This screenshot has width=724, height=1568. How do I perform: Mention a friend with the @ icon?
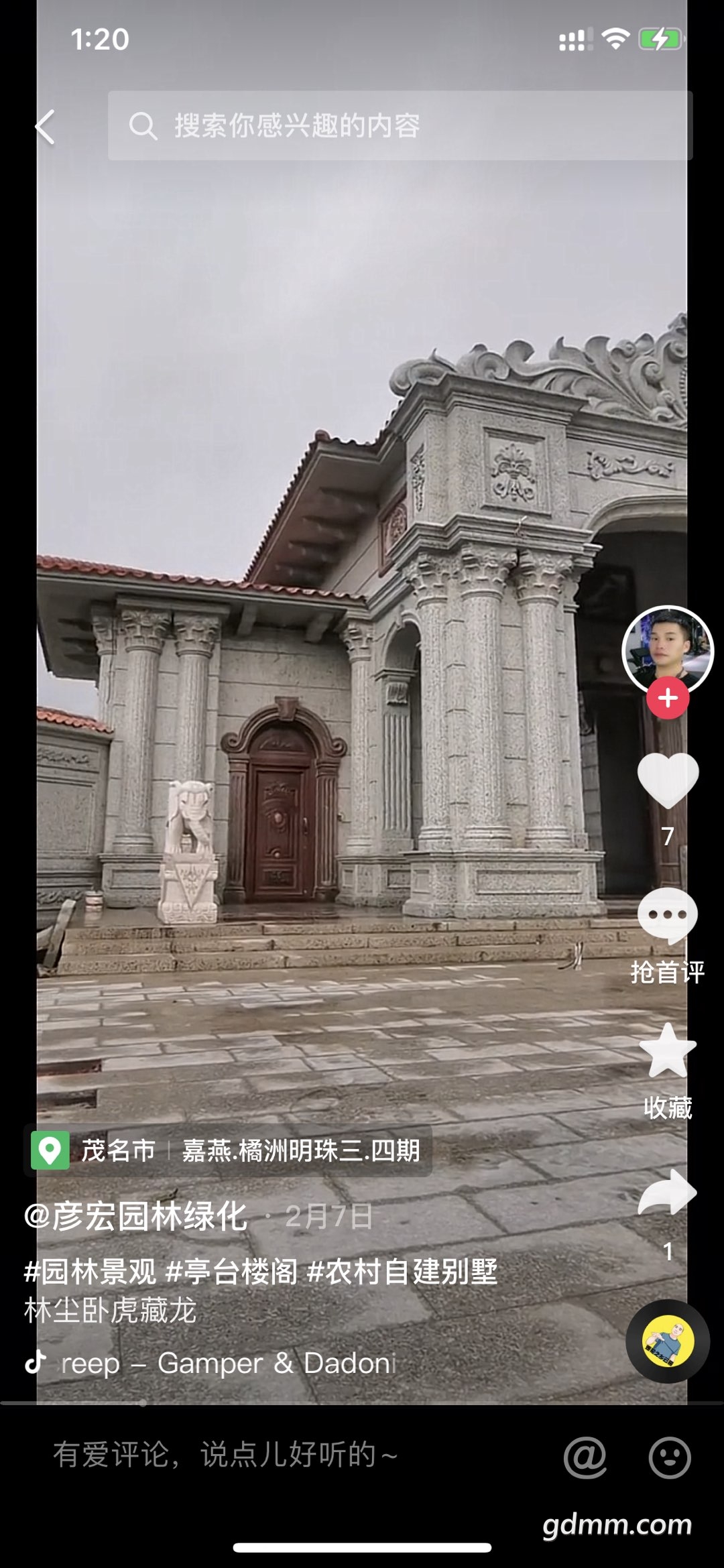point(585,1457)
